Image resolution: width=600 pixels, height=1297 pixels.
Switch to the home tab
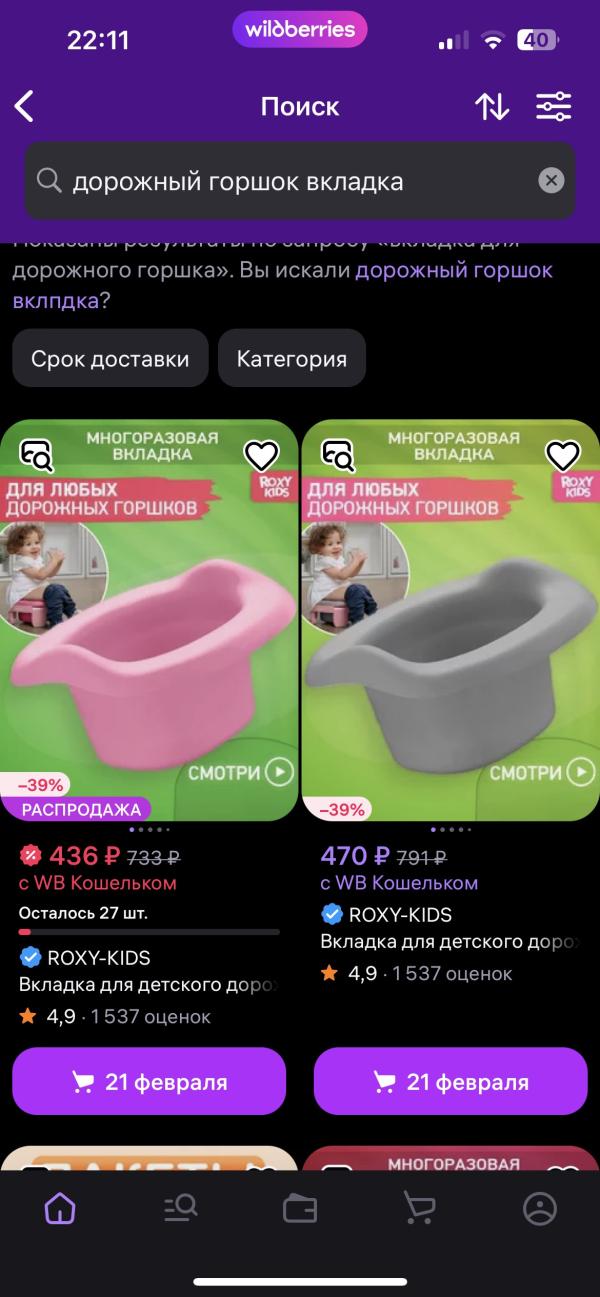point(60,1209)
